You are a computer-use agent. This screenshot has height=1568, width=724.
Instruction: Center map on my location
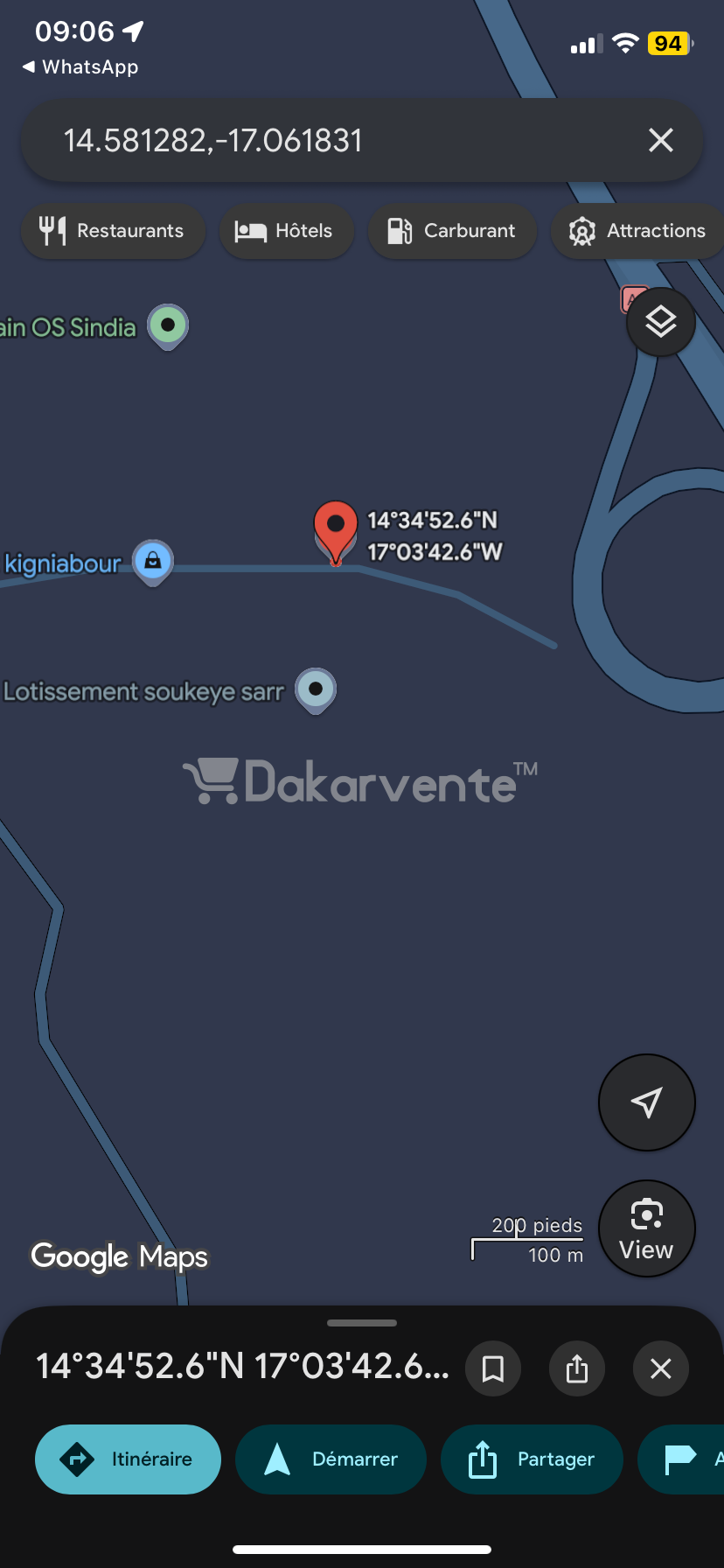[647, 1102]
